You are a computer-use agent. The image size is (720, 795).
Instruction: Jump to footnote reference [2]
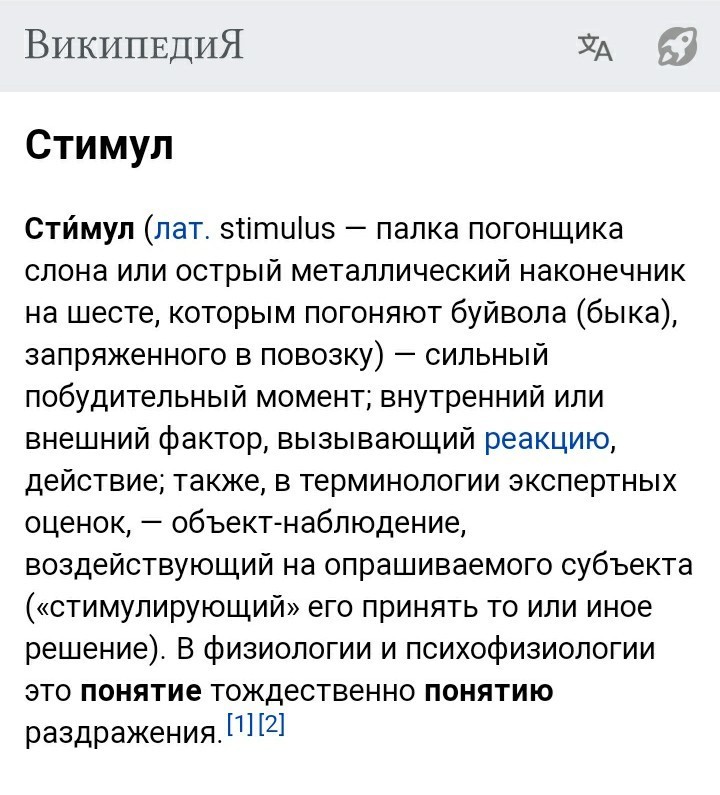click(x=272, y=726)
